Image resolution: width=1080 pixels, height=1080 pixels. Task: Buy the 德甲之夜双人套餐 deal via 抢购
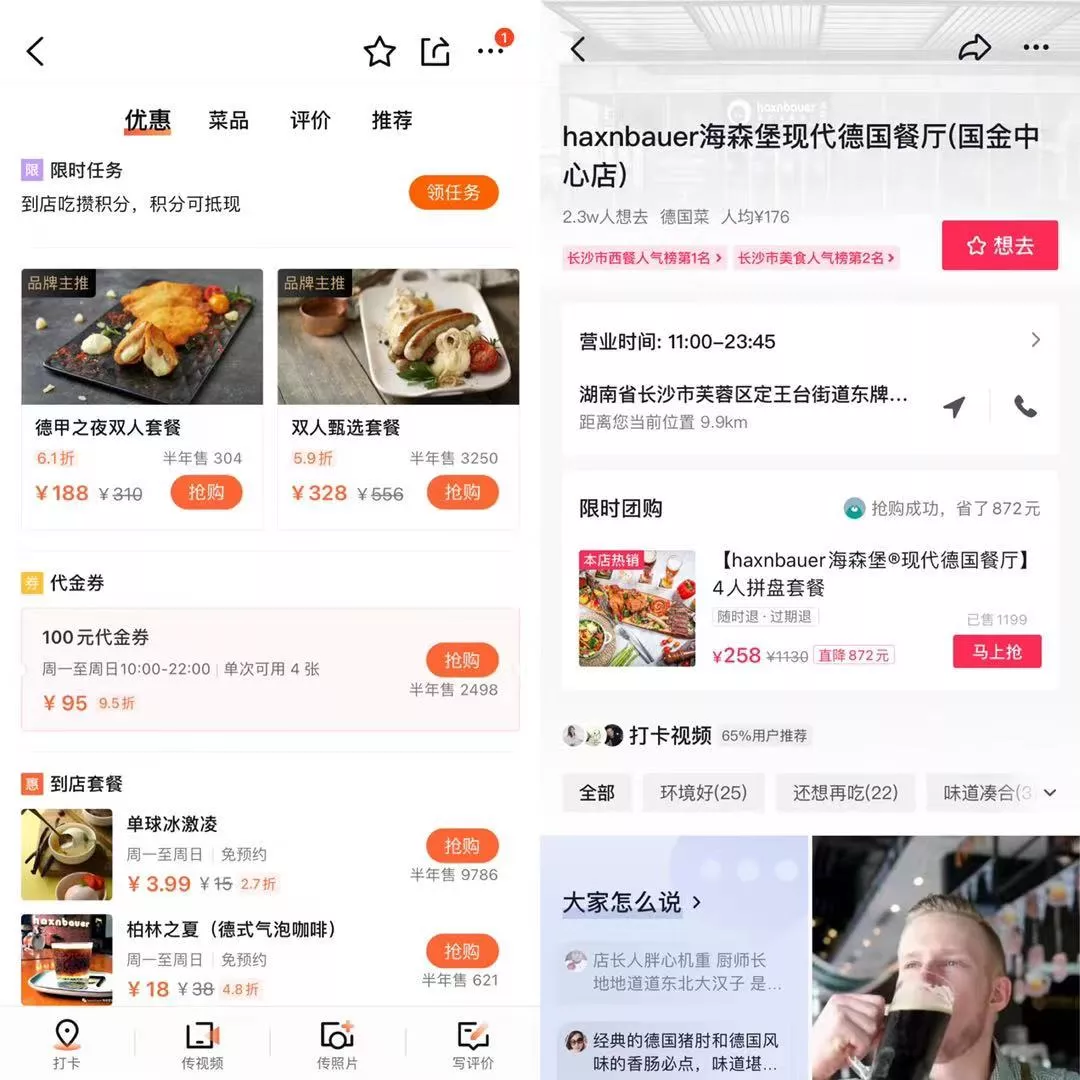coord(206,492)
